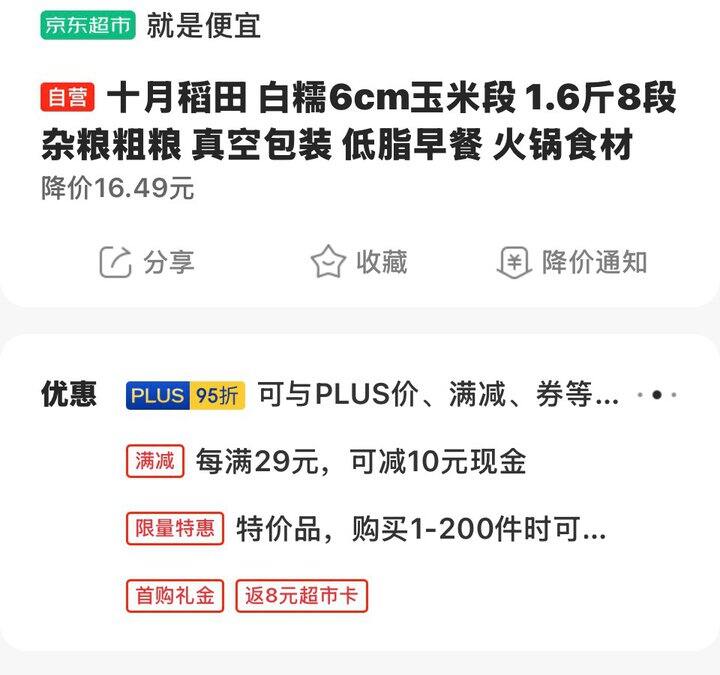Screen dimensions: 720x675
Task: Add the product to 收藏 favorites
Action: (x=358, y=262)
